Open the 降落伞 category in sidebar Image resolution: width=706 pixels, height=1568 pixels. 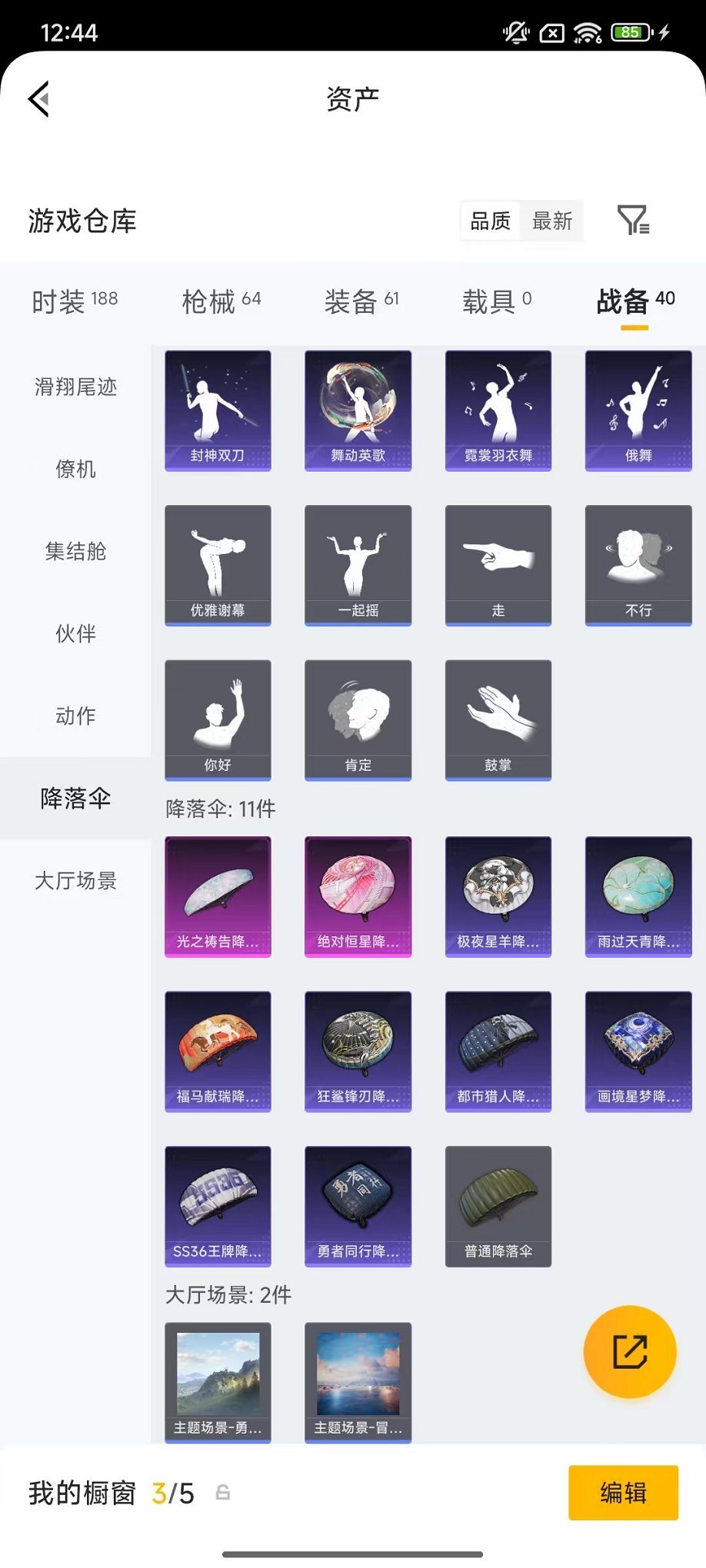tap(74, 799)
